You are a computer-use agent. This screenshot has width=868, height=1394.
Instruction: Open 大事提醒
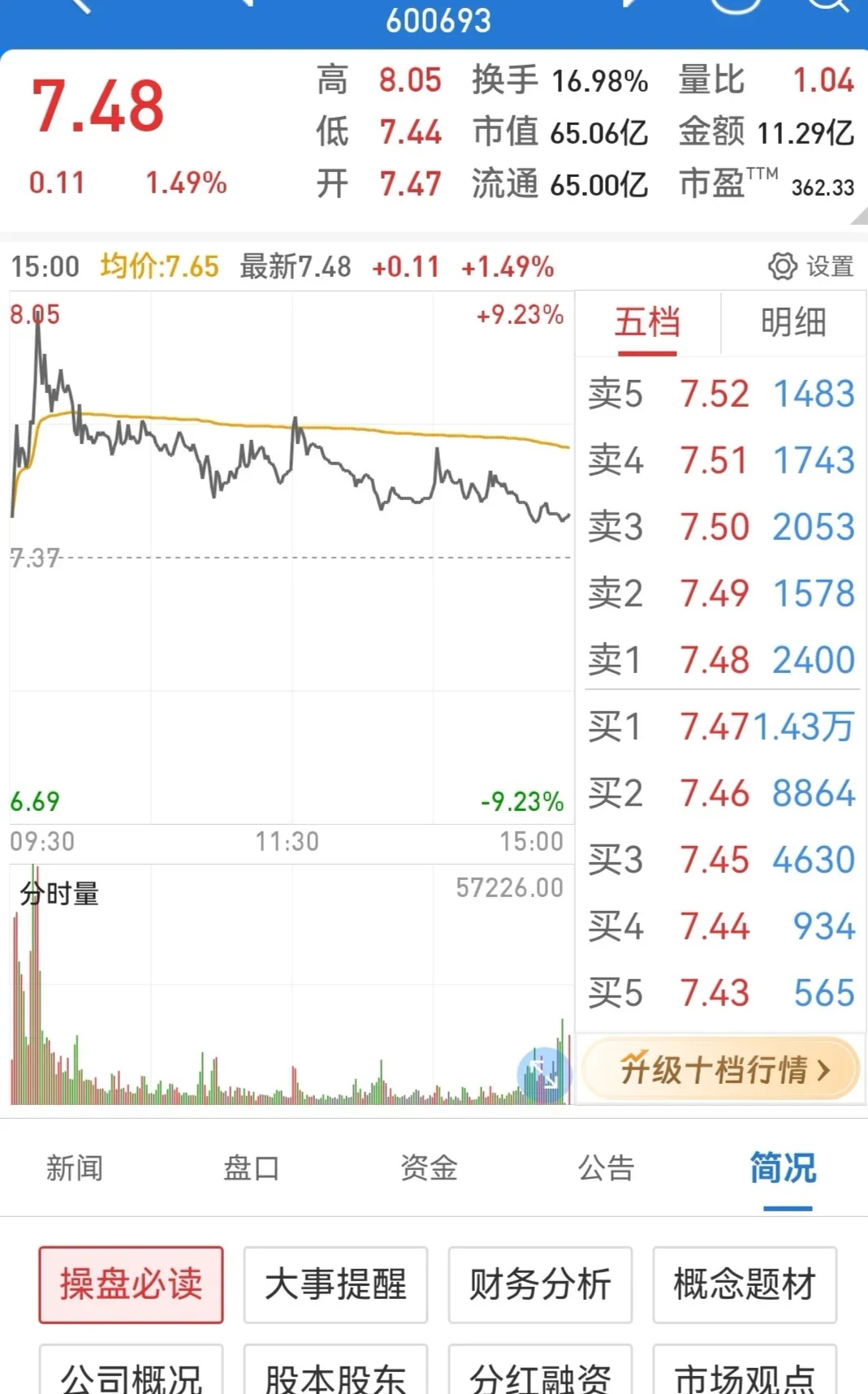point(335,1285)
